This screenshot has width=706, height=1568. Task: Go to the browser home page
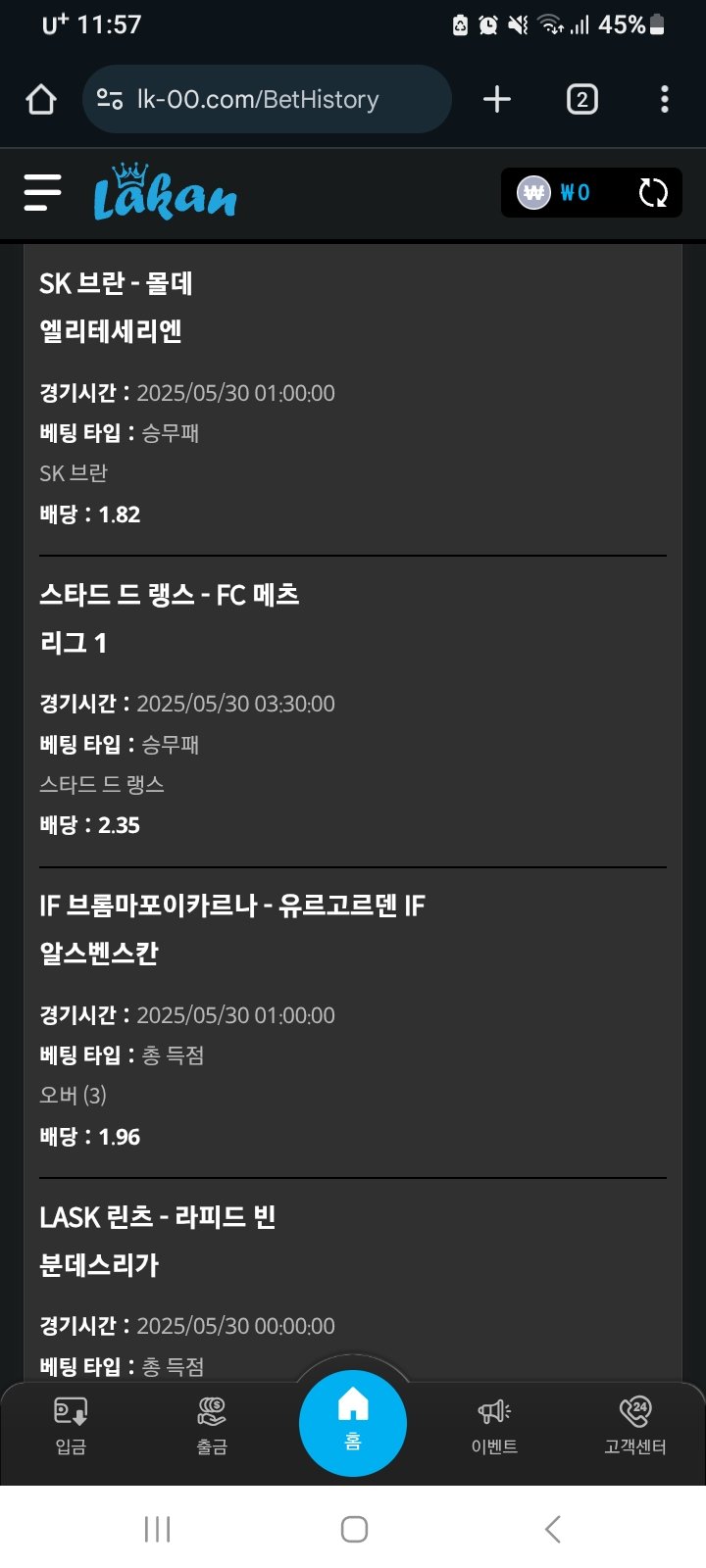41,99
